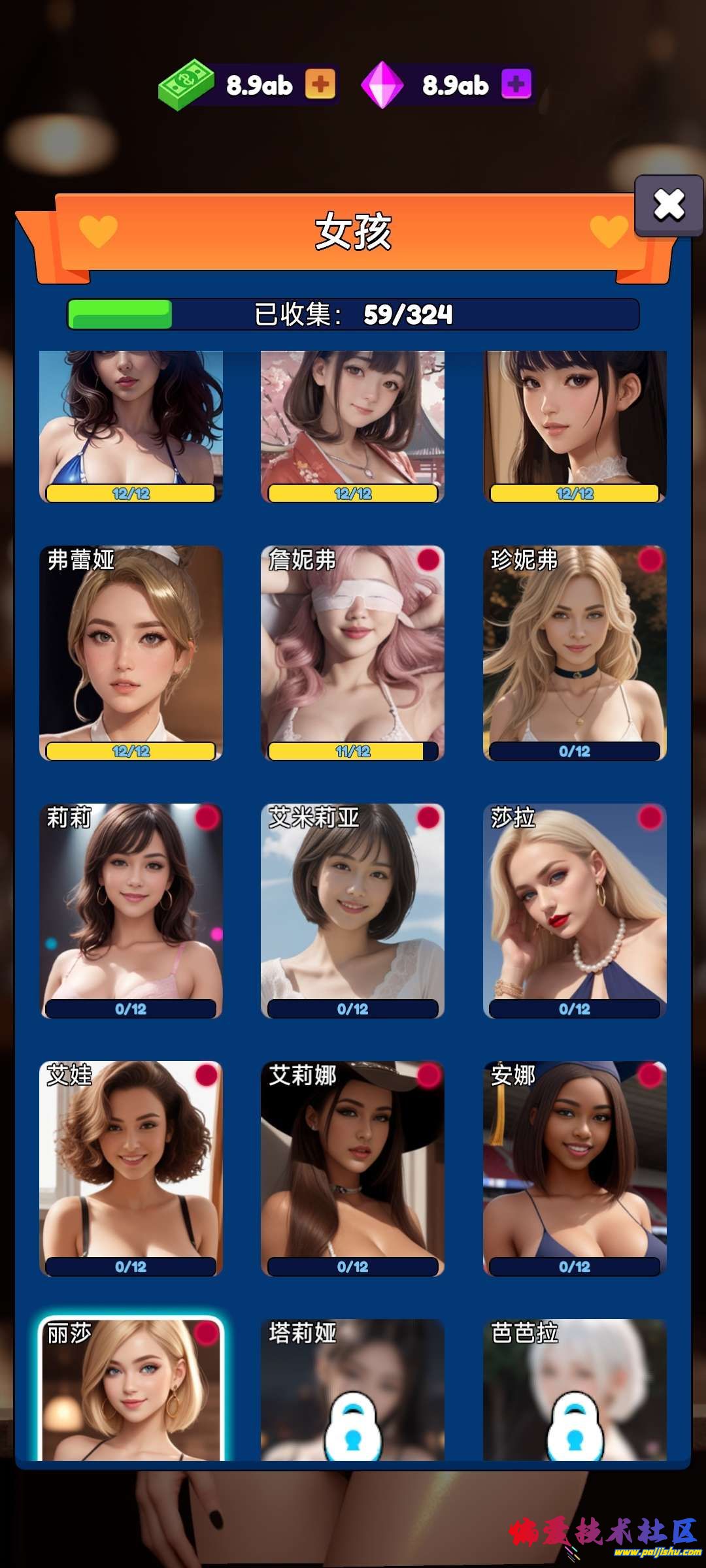The image size is (706, 1568).
Task: Open 弗蕾娅 card
Action: pos(131,653)
